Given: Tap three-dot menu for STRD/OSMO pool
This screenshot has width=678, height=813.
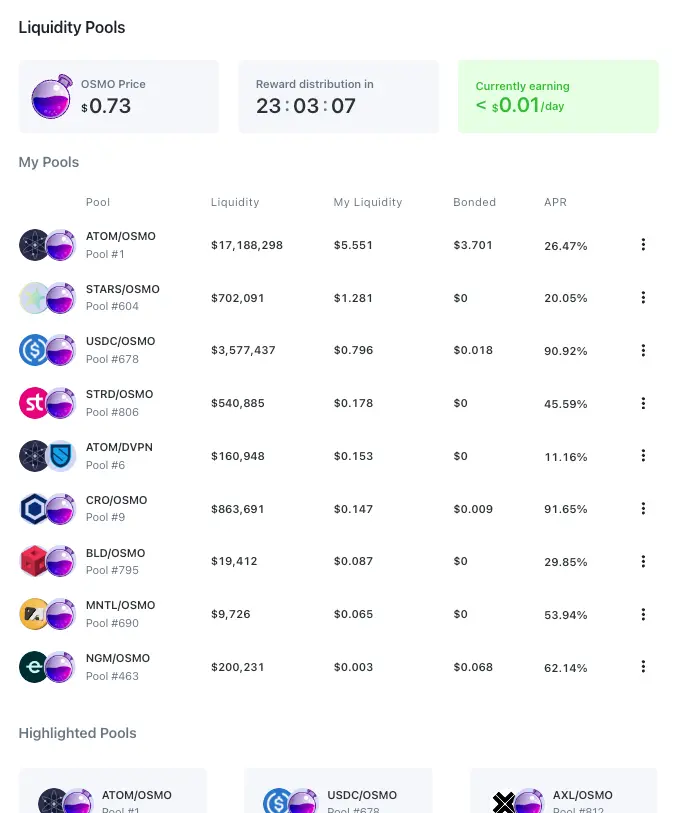Looking at the screenshot, I should [x=643, y=403].
